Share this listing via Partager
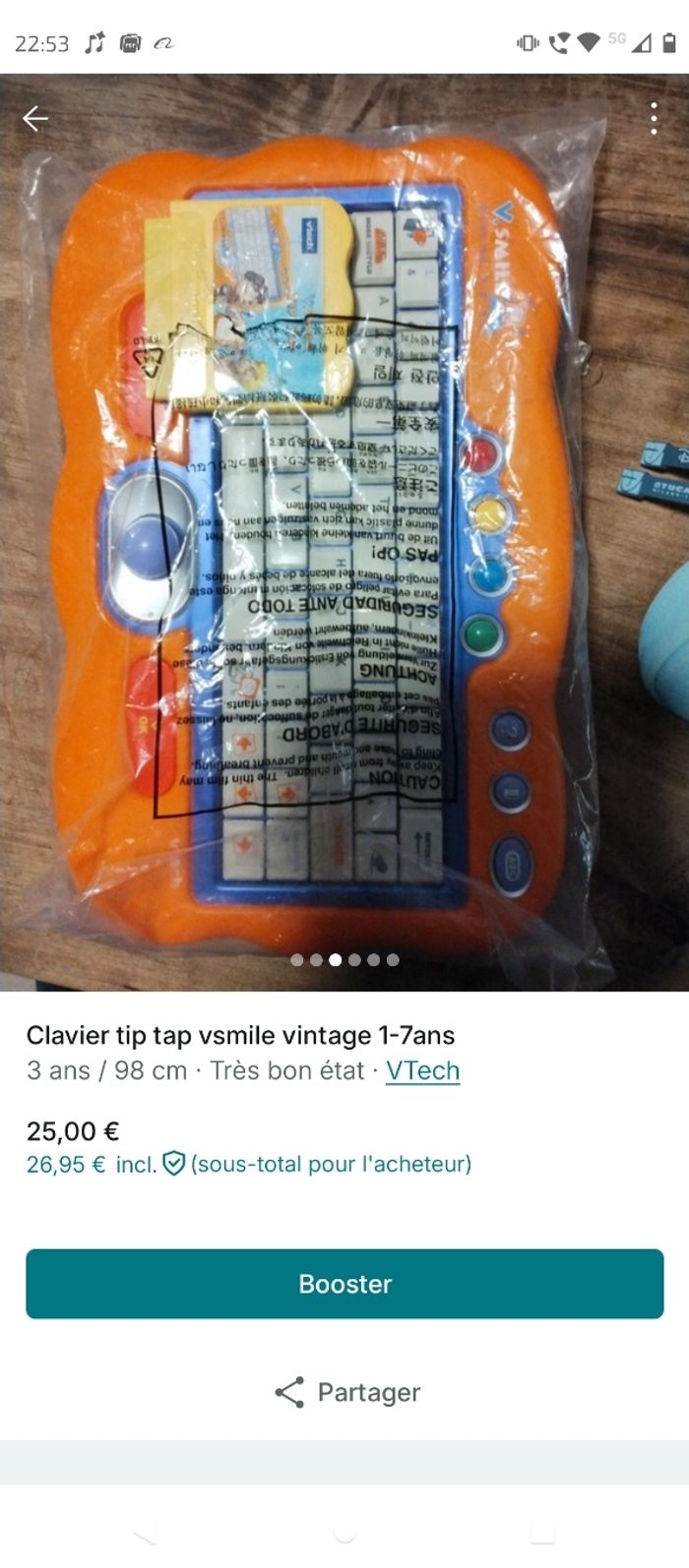The image size is (689, 1568). click(x=346, y=1392)
